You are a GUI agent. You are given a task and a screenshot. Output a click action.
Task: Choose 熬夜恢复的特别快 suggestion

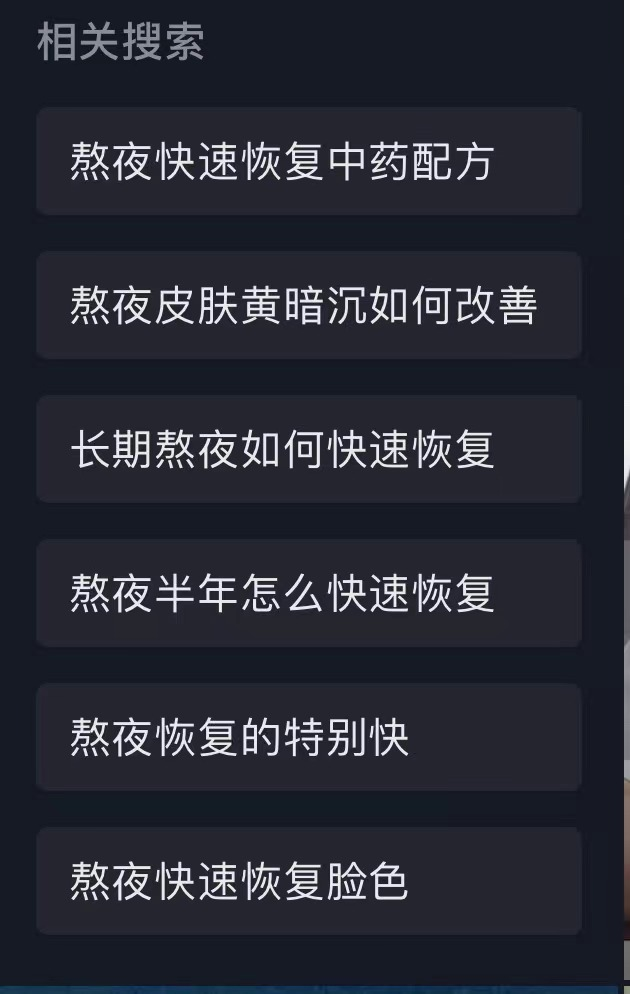tap(308, 738)
